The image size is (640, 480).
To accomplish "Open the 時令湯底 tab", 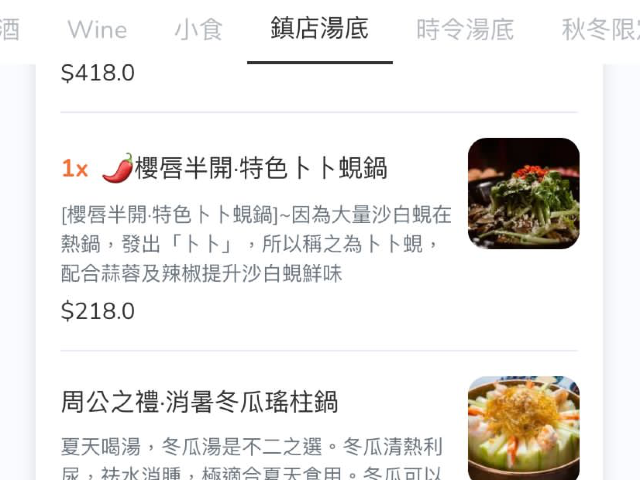I will [x=465, y=29].
